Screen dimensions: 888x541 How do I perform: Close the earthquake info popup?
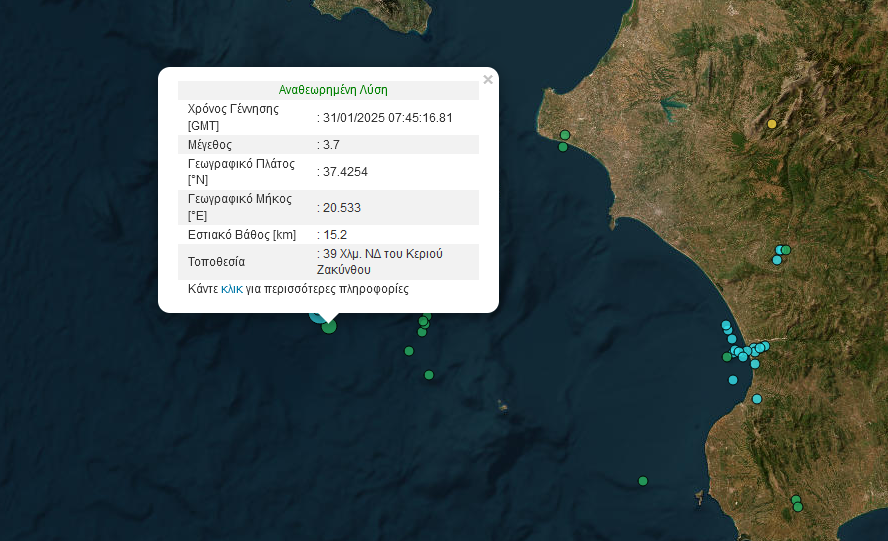click(x=488, y=80)
